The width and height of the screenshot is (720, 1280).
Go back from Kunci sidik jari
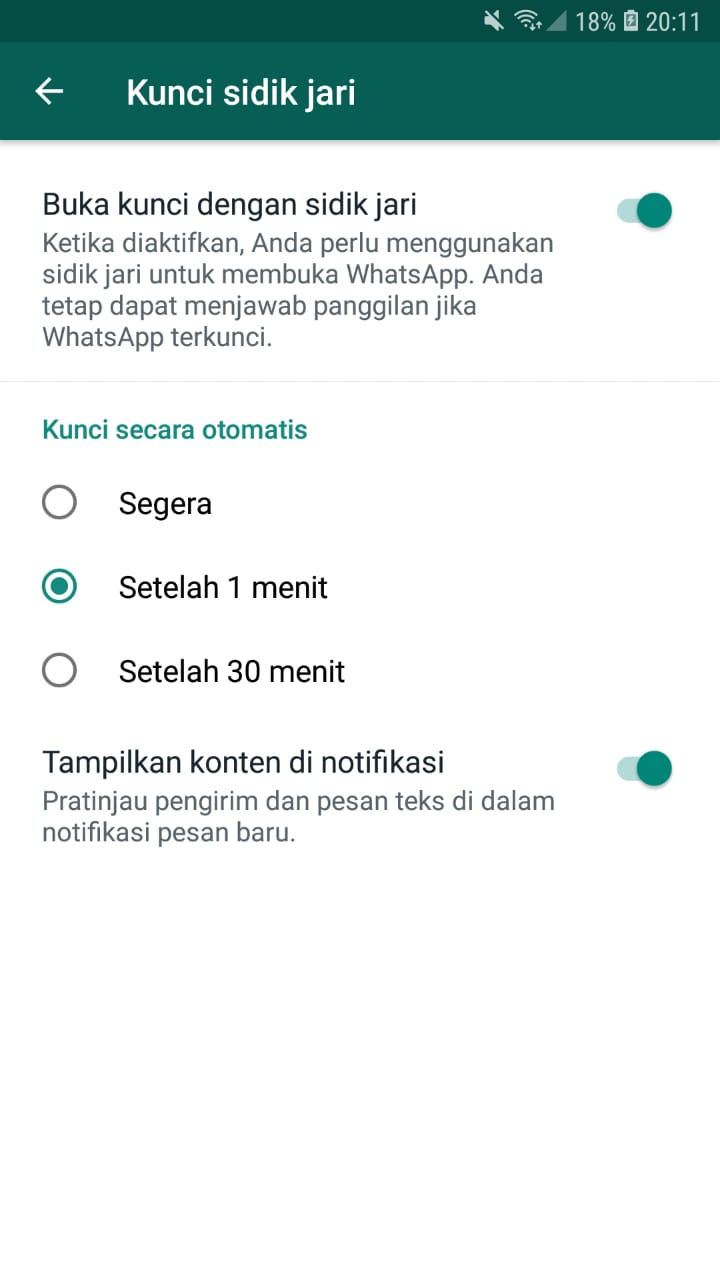pyautogui.click(x=49, y=92)
